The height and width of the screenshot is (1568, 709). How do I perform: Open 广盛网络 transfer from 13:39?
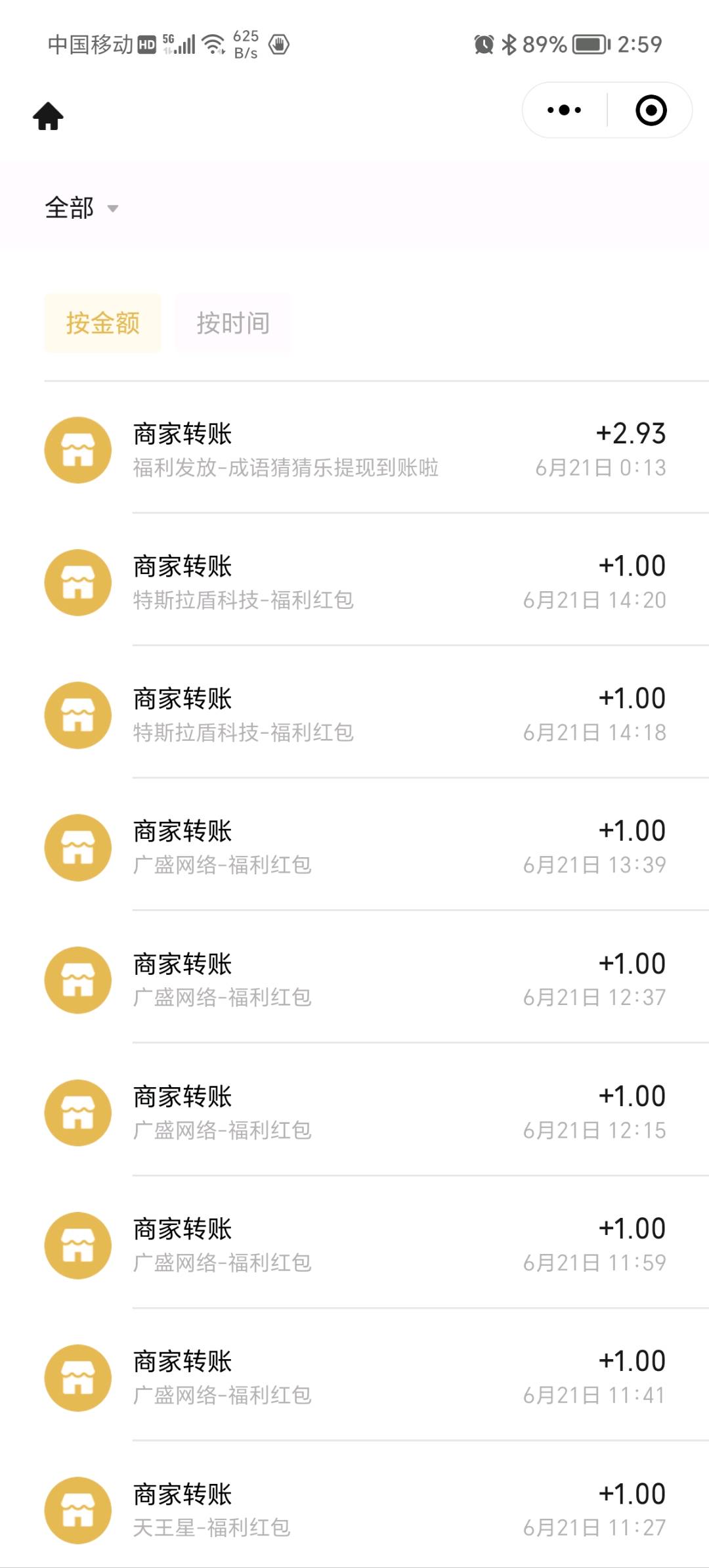354,847
